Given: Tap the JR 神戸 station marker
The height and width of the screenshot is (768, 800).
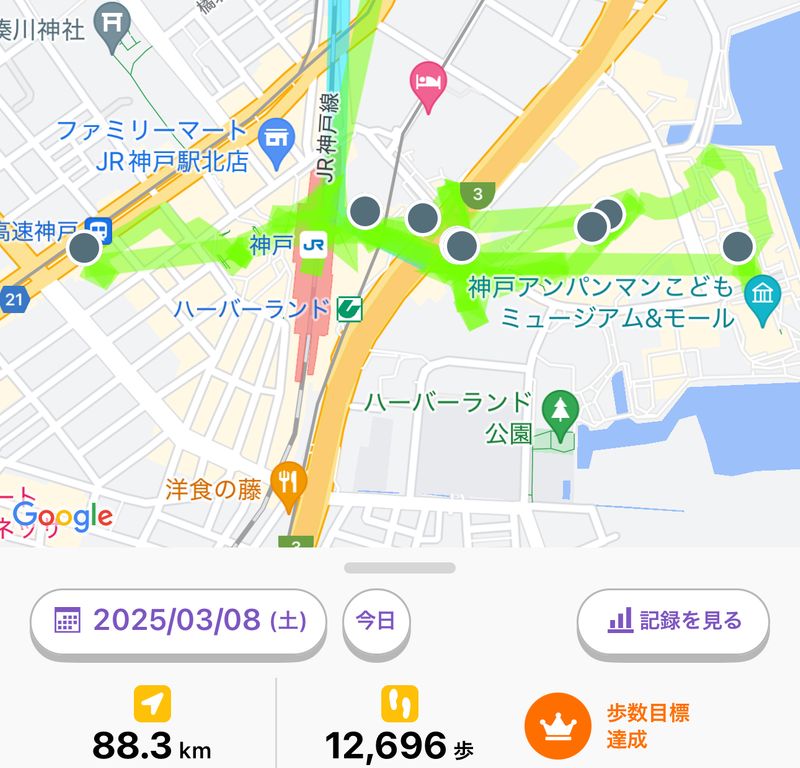Looking at the screenshot, I should point(315,243).
